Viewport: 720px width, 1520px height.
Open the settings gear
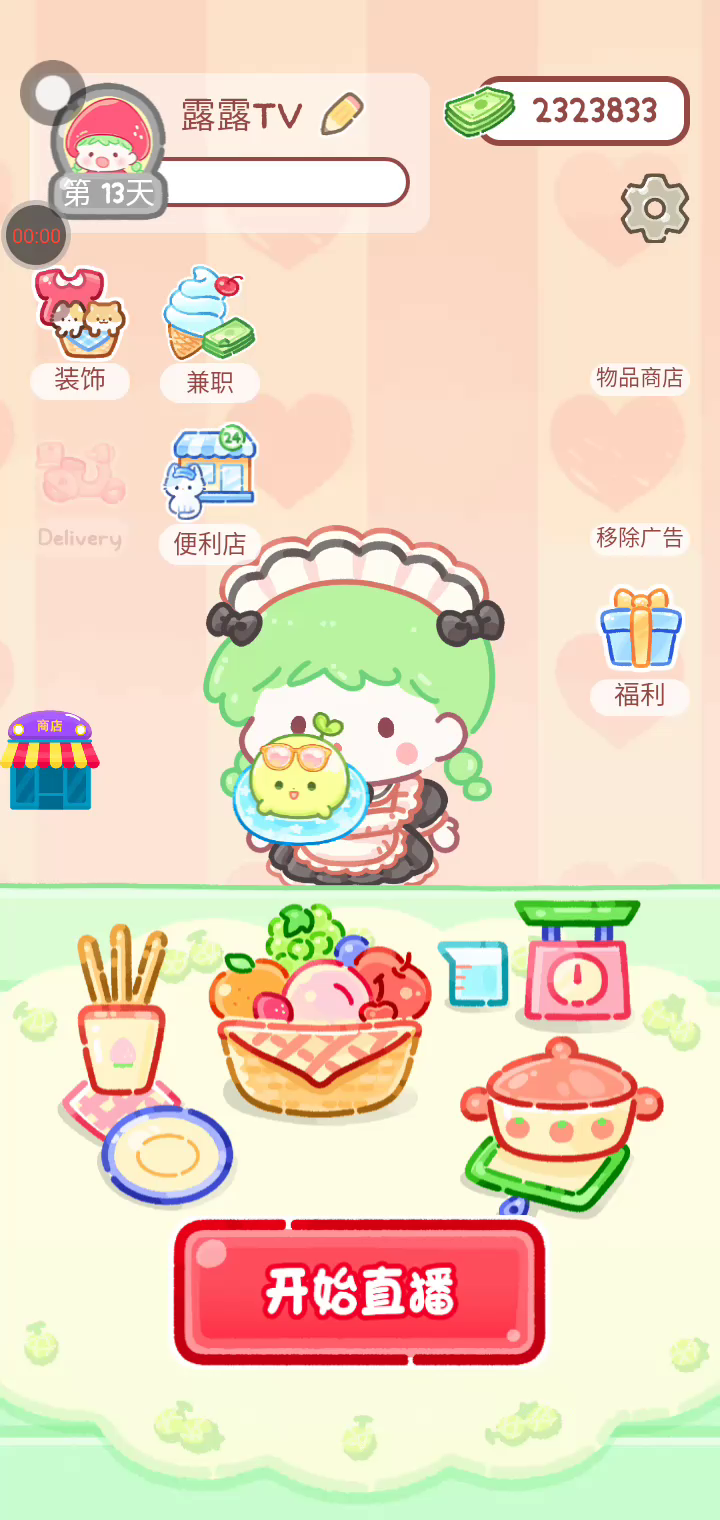655,208
